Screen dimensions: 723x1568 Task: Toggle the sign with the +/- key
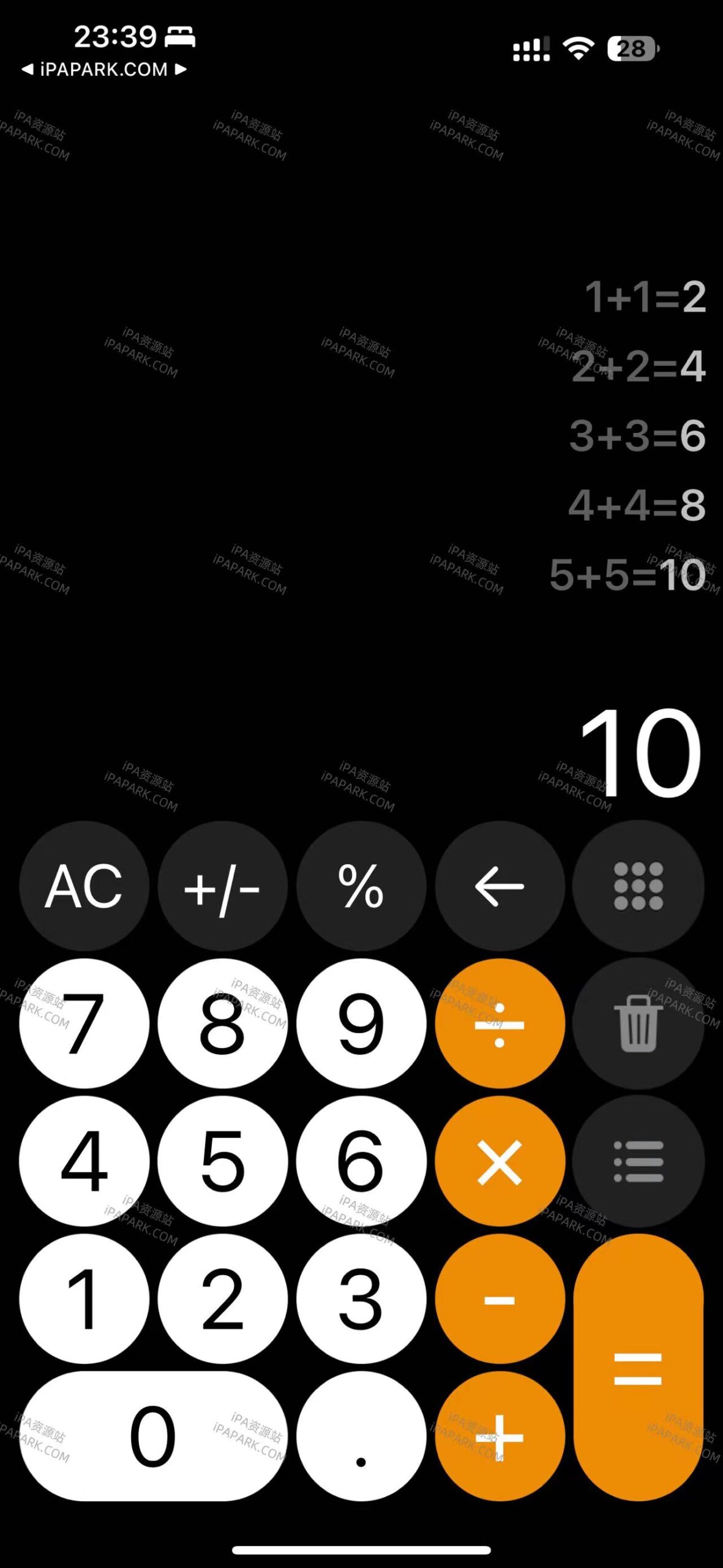pos(222,886)
